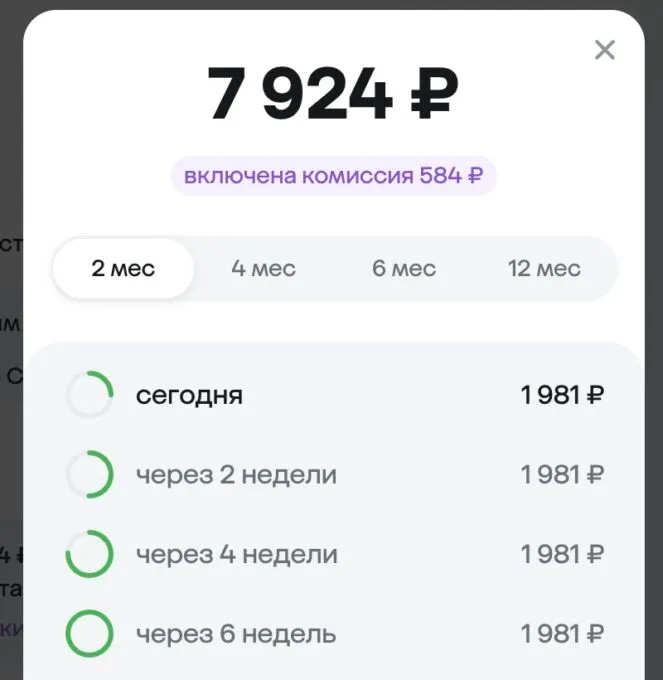Switch to the 12 мес plan
The height and width of the screenshot is (680, 663).
(544, 269)
